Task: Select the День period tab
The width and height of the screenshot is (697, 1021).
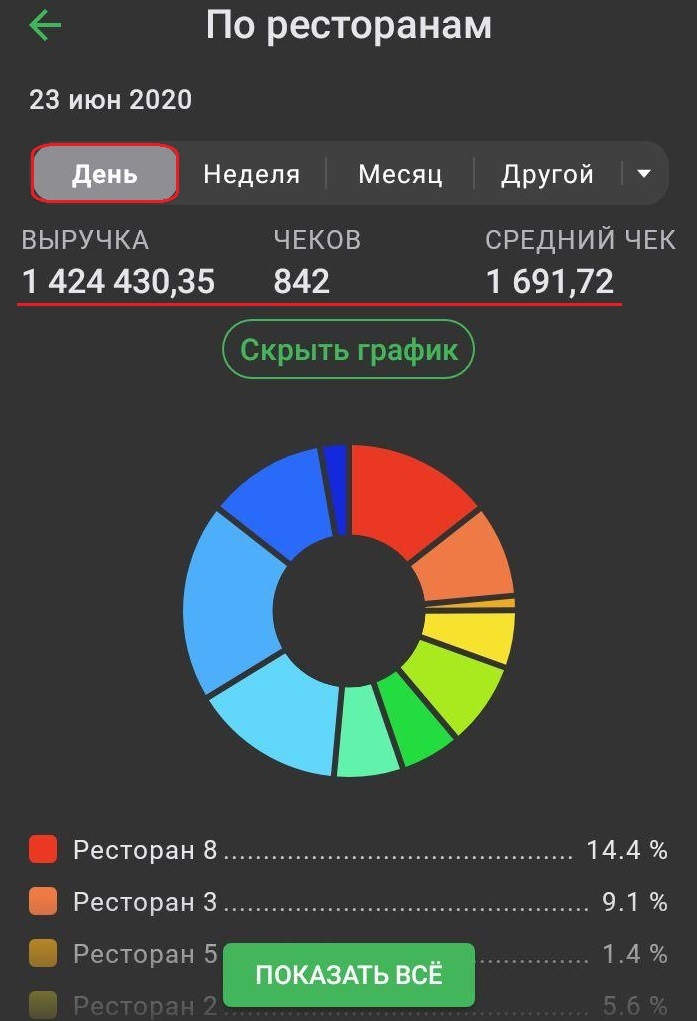Action: pyautogui.click(x=105, y=174)
